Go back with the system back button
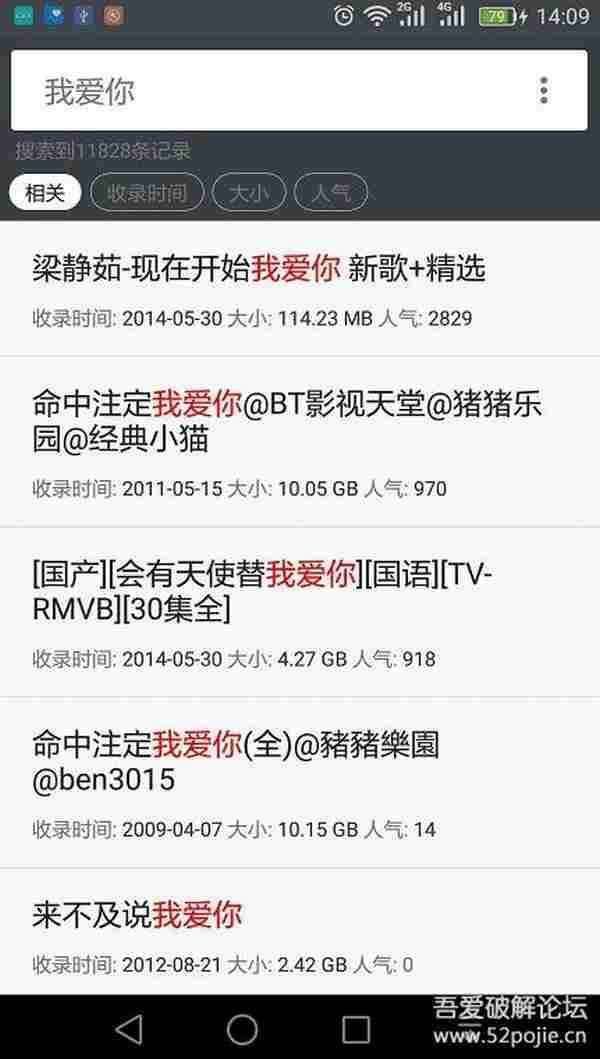 pos(129,1029)
